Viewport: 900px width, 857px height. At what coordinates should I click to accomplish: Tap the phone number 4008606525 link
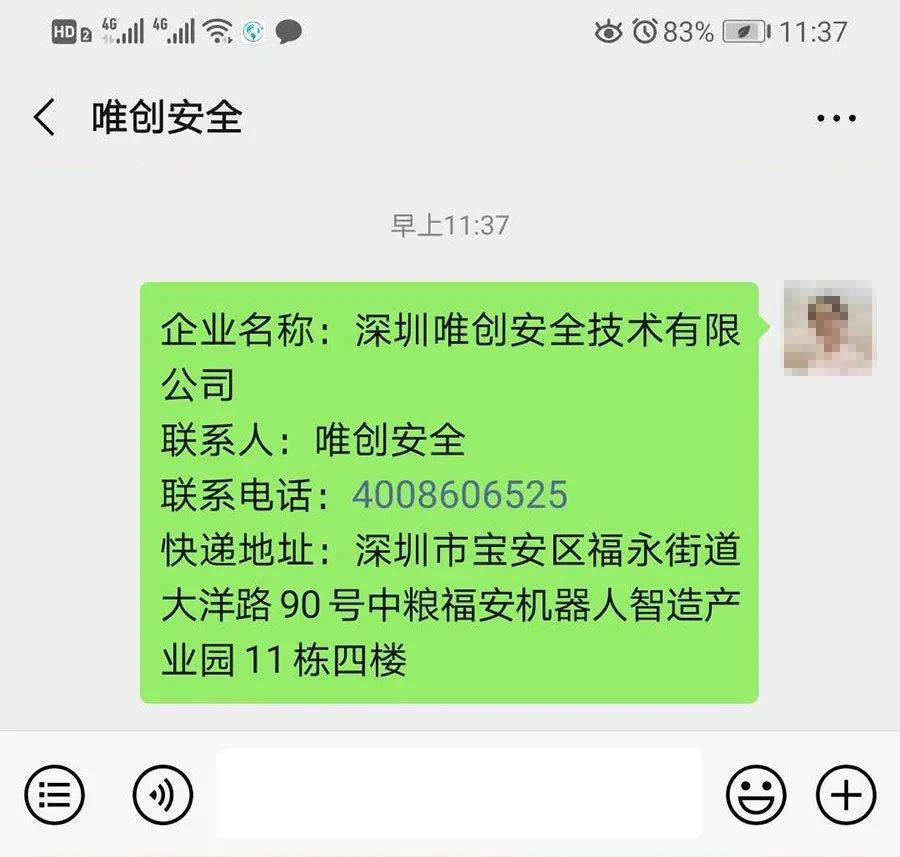pyautogui.click(x=460, y=495)
